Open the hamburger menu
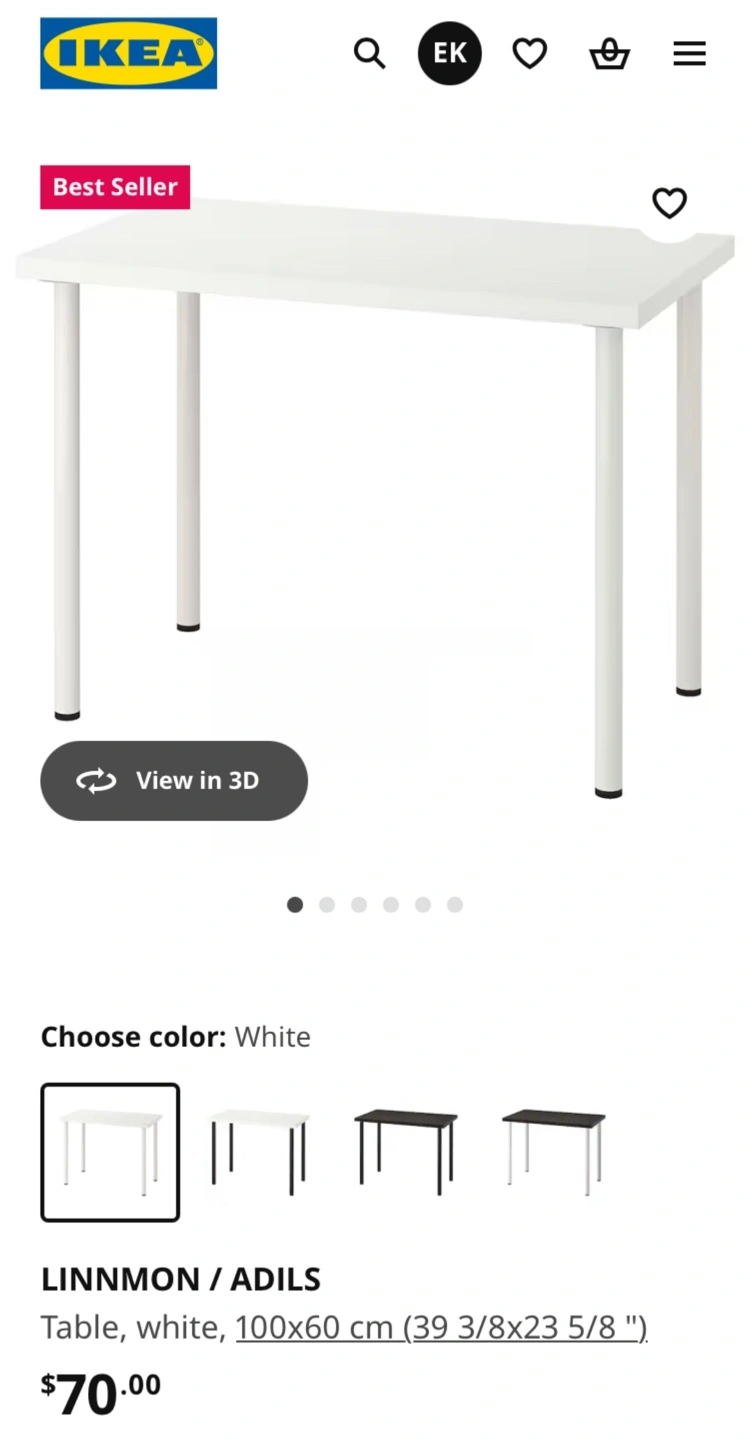 pos(689,53)
